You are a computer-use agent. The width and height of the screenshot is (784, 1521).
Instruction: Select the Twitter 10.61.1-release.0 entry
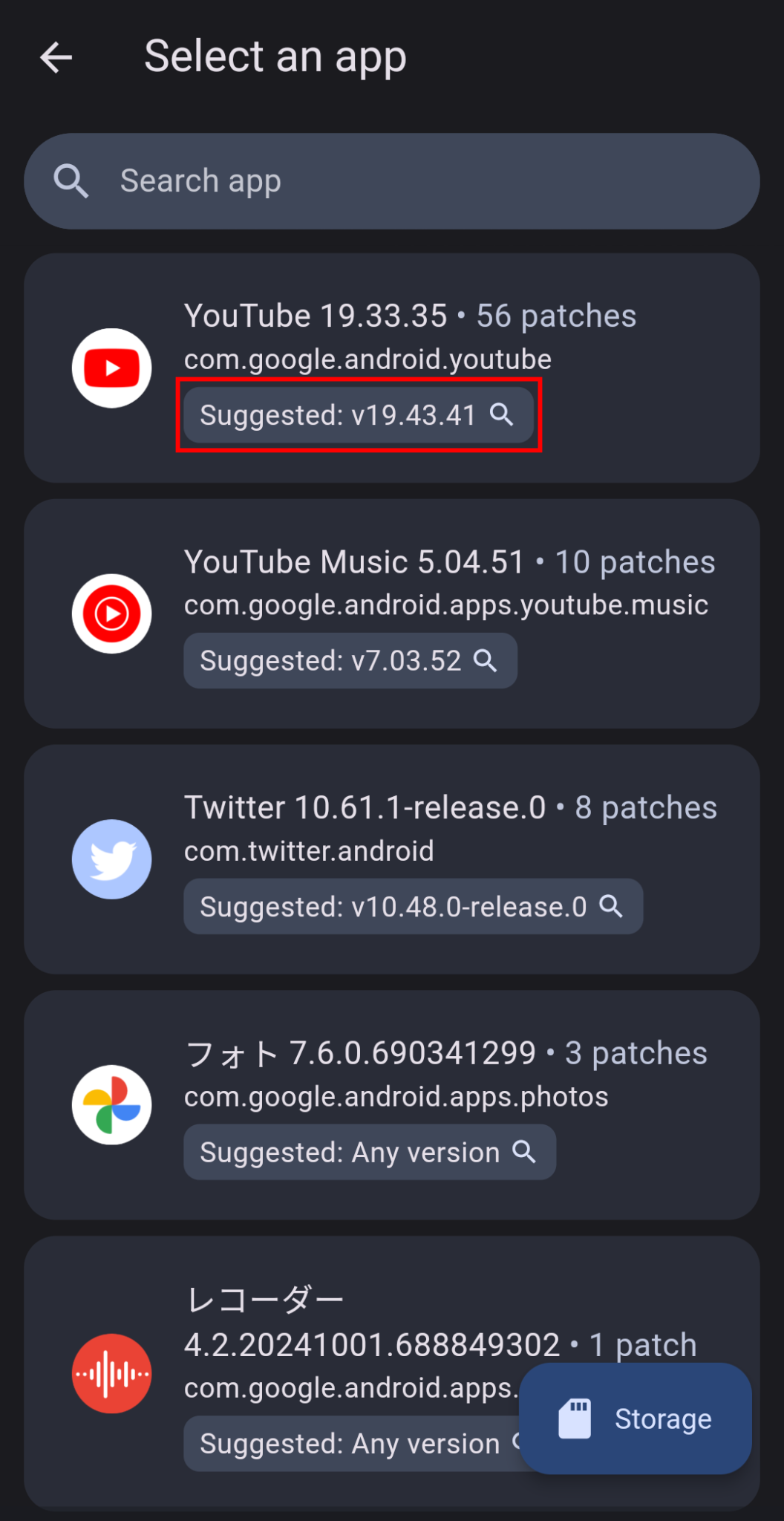[x=451, y=807]
